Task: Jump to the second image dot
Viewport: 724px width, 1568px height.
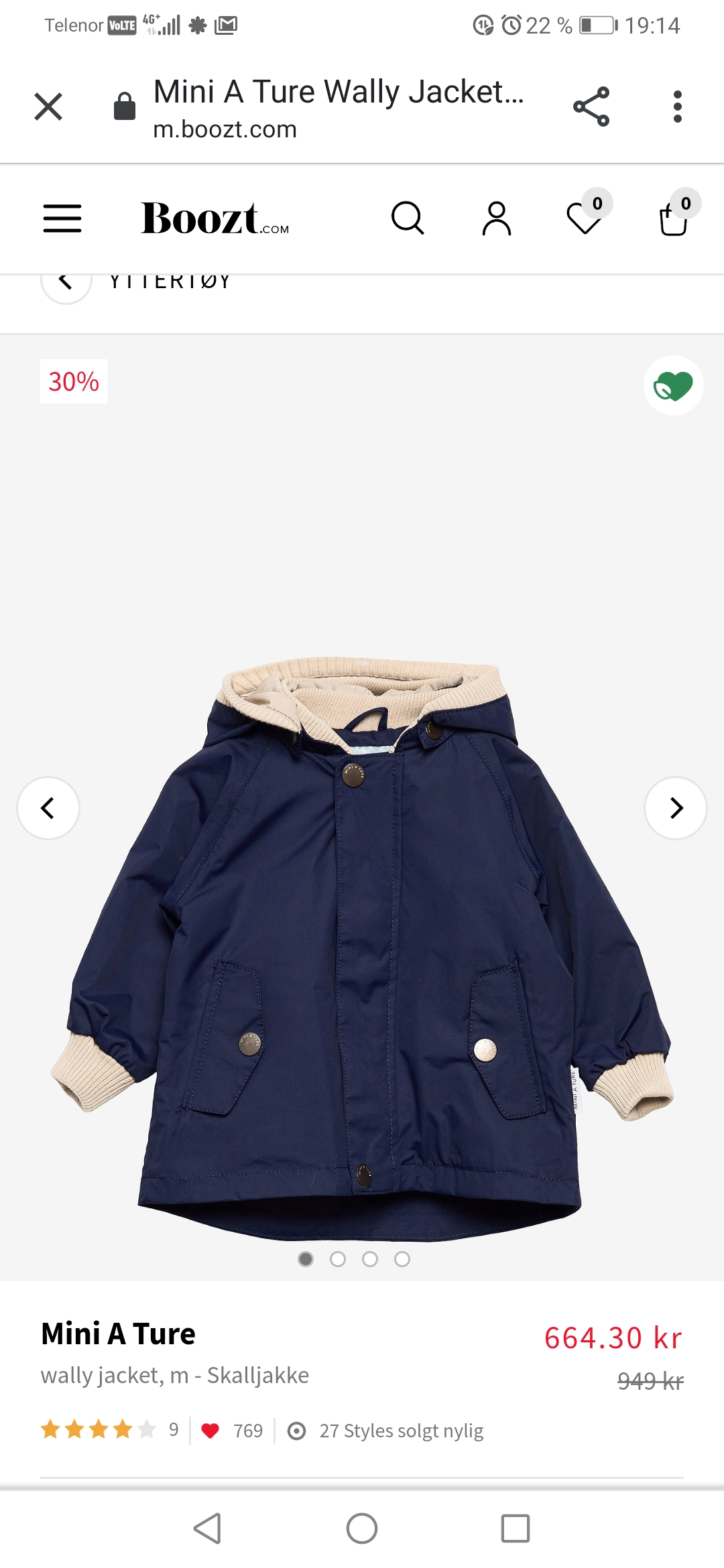Action: coord(338,1259)
